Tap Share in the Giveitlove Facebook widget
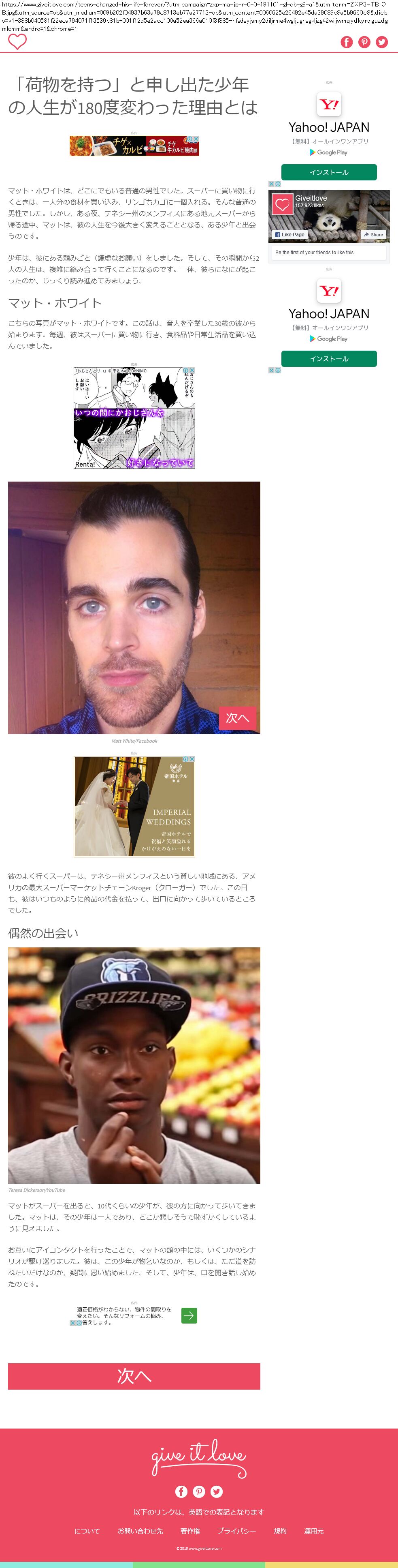This screenshot has height=1568, width=398. click(x=374, y=234)
